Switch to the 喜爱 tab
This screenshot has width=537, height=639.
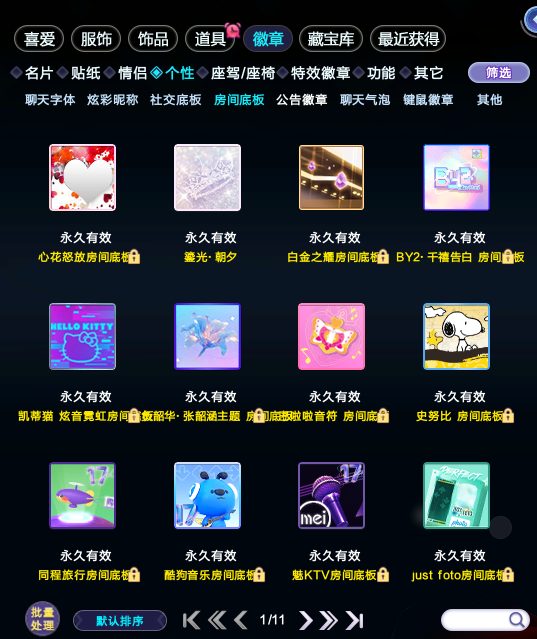[x=39, y=39]
